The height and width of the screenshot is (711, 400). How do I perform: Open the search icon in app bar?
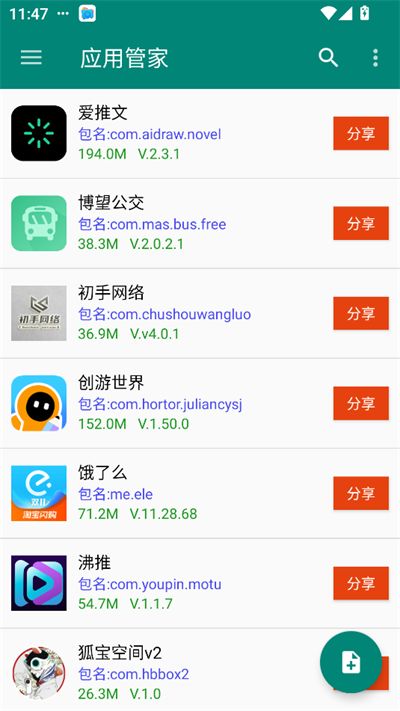(328, 58)
